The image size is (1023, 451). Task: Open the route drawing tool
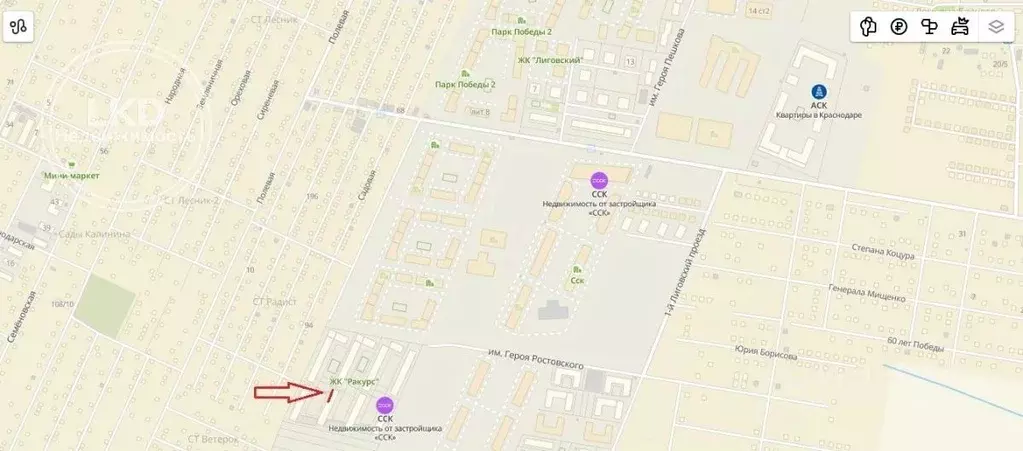20,26
